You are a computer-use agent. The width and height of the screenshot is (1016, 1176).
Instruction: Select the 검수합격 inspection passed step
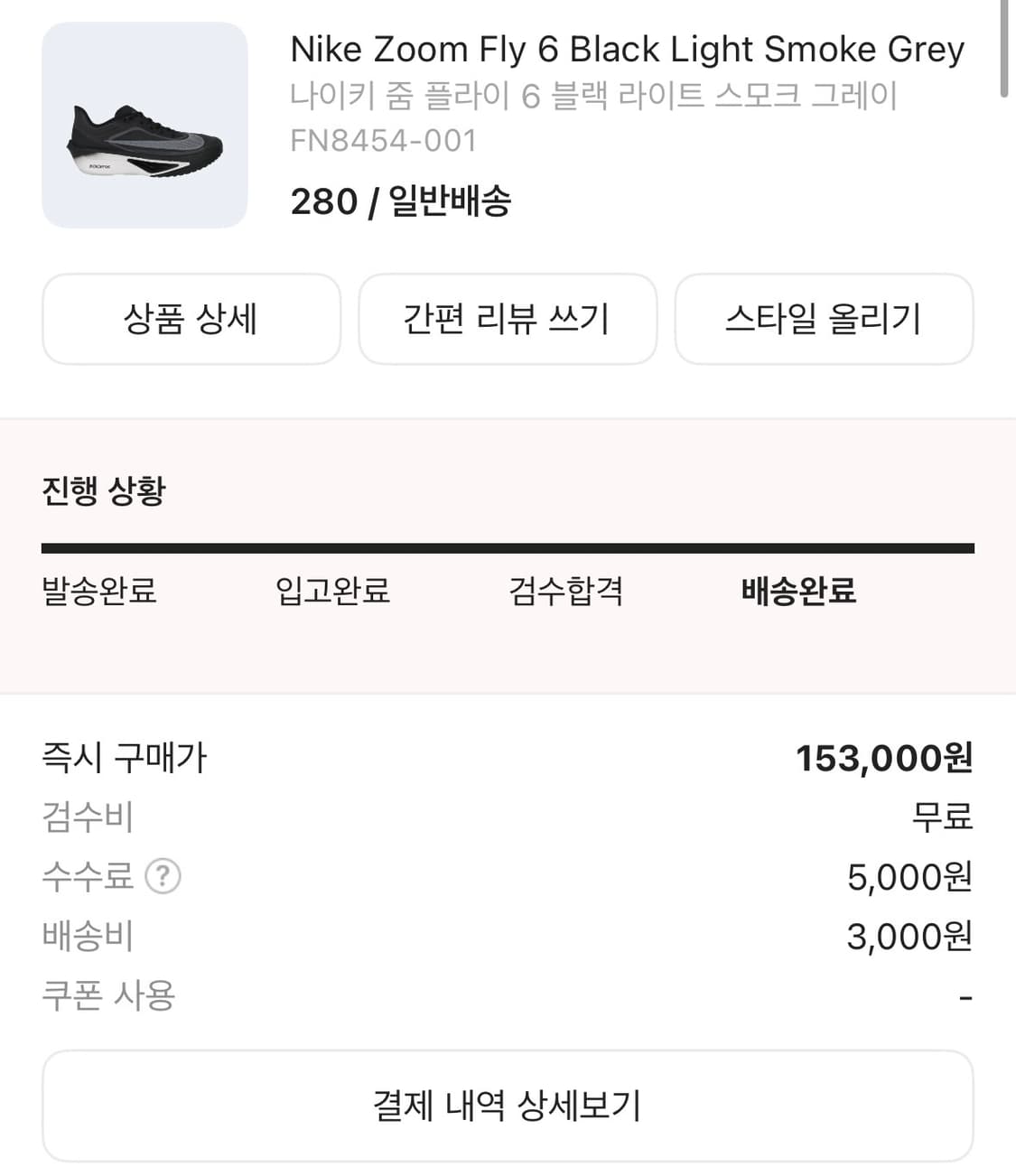[x=566, y=593]
